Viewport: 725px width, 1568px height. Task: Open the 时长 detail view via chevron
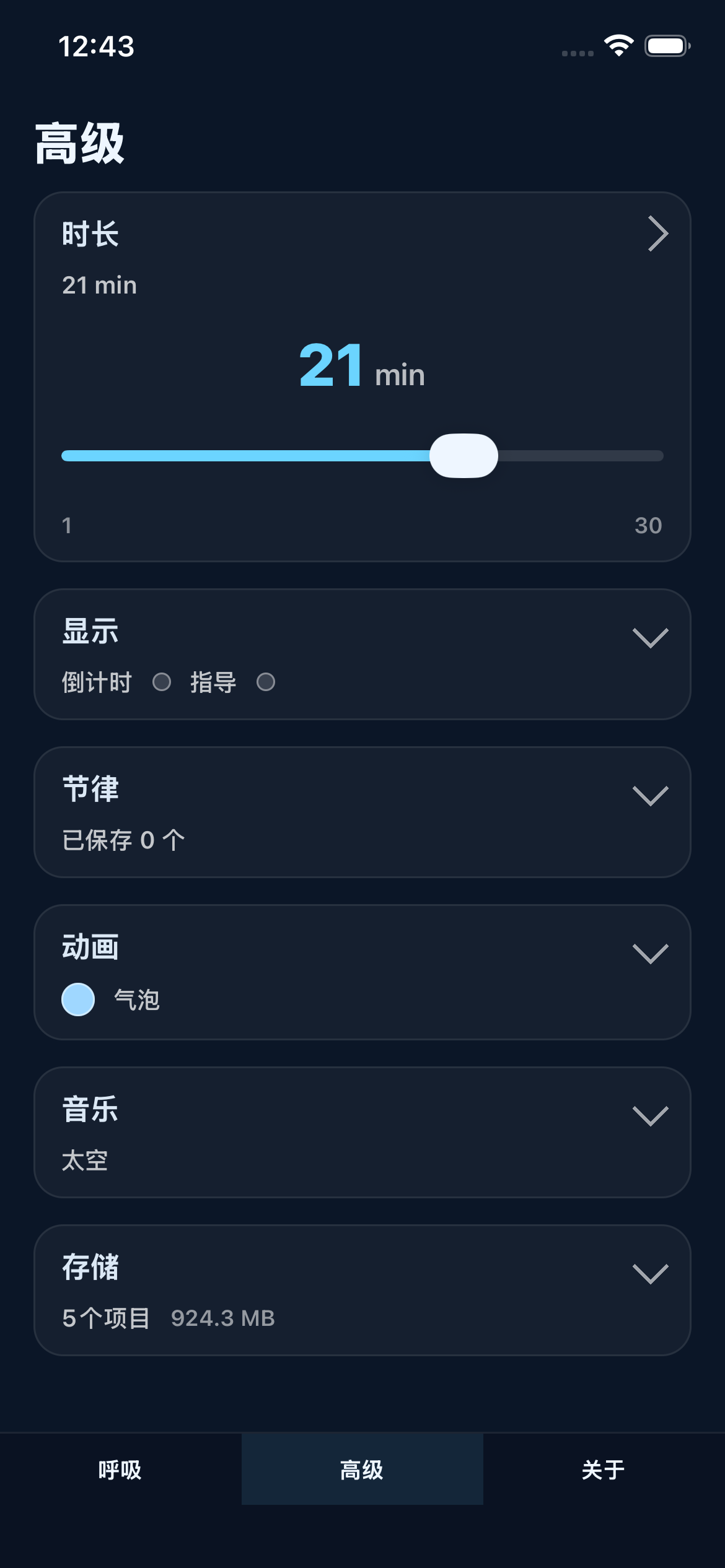[x=658, y=233]
